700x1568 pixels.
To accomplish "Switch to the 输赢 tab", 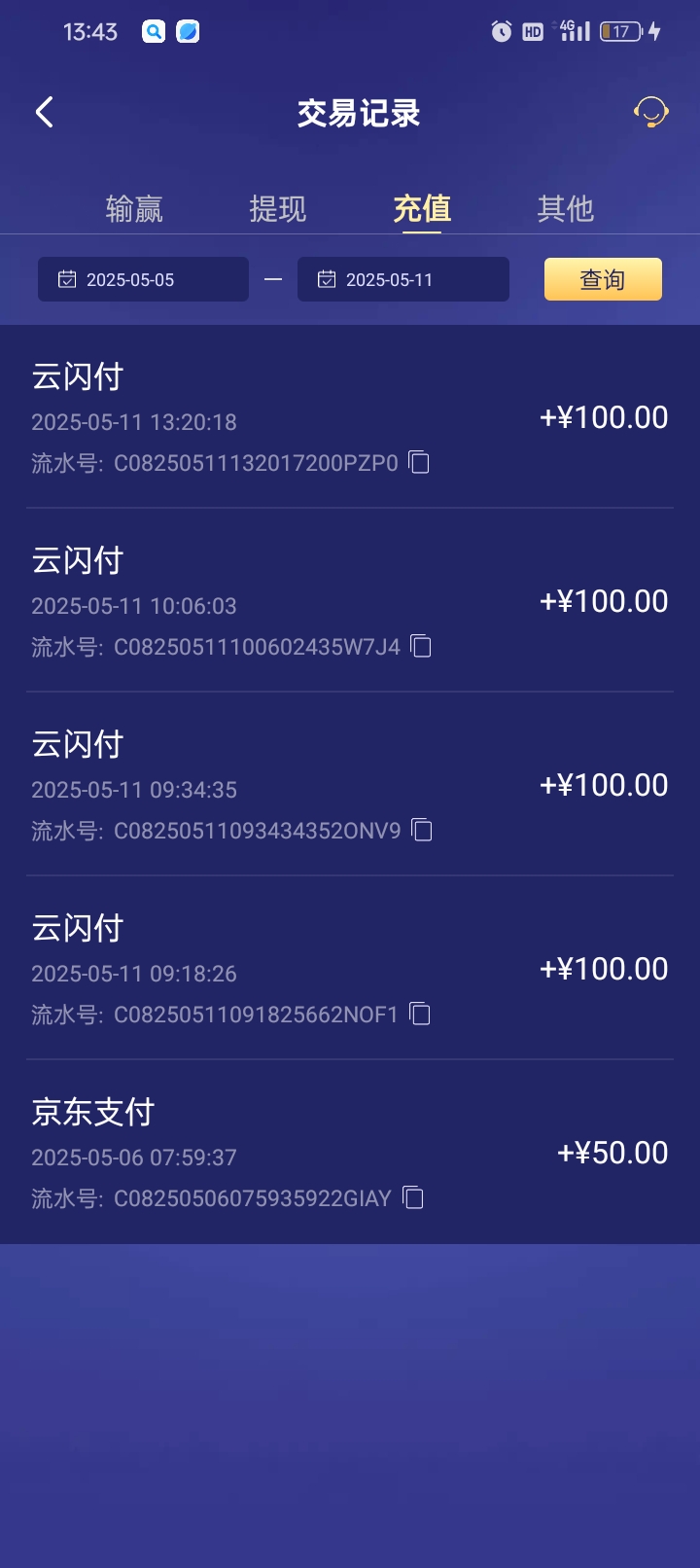I will click(134, 208).
